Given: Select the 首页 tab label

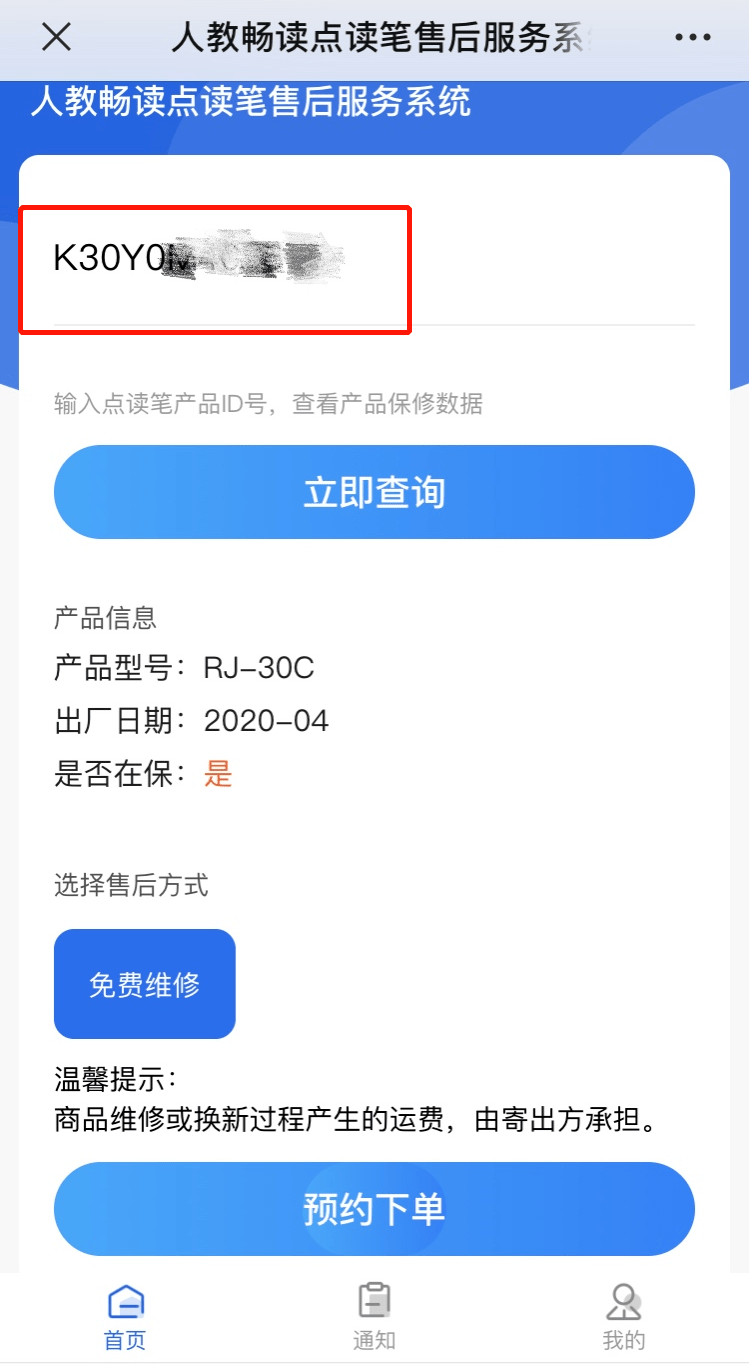Looking at the screenshot, I should click(x=124, y=1340).
